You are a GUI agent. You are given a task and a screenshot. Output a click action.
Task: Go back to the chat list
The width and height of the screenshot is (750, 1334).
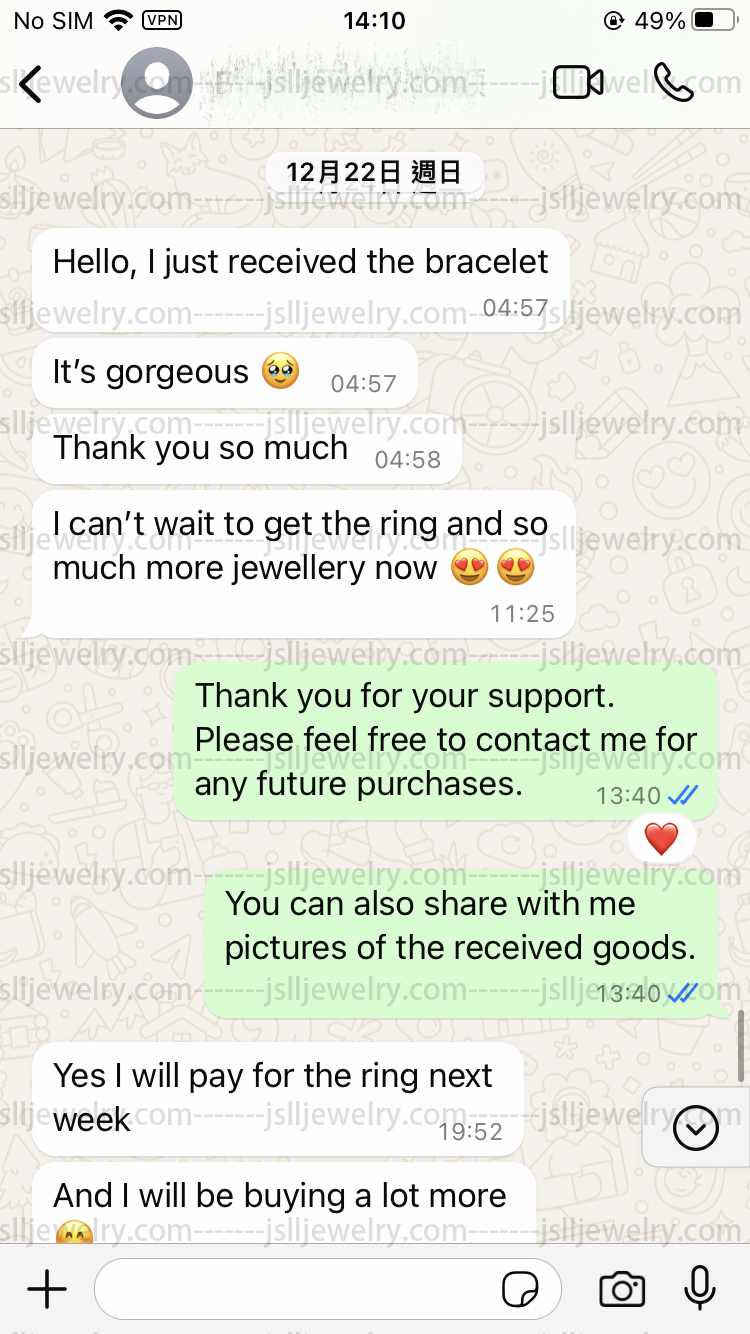click(31, 85)
